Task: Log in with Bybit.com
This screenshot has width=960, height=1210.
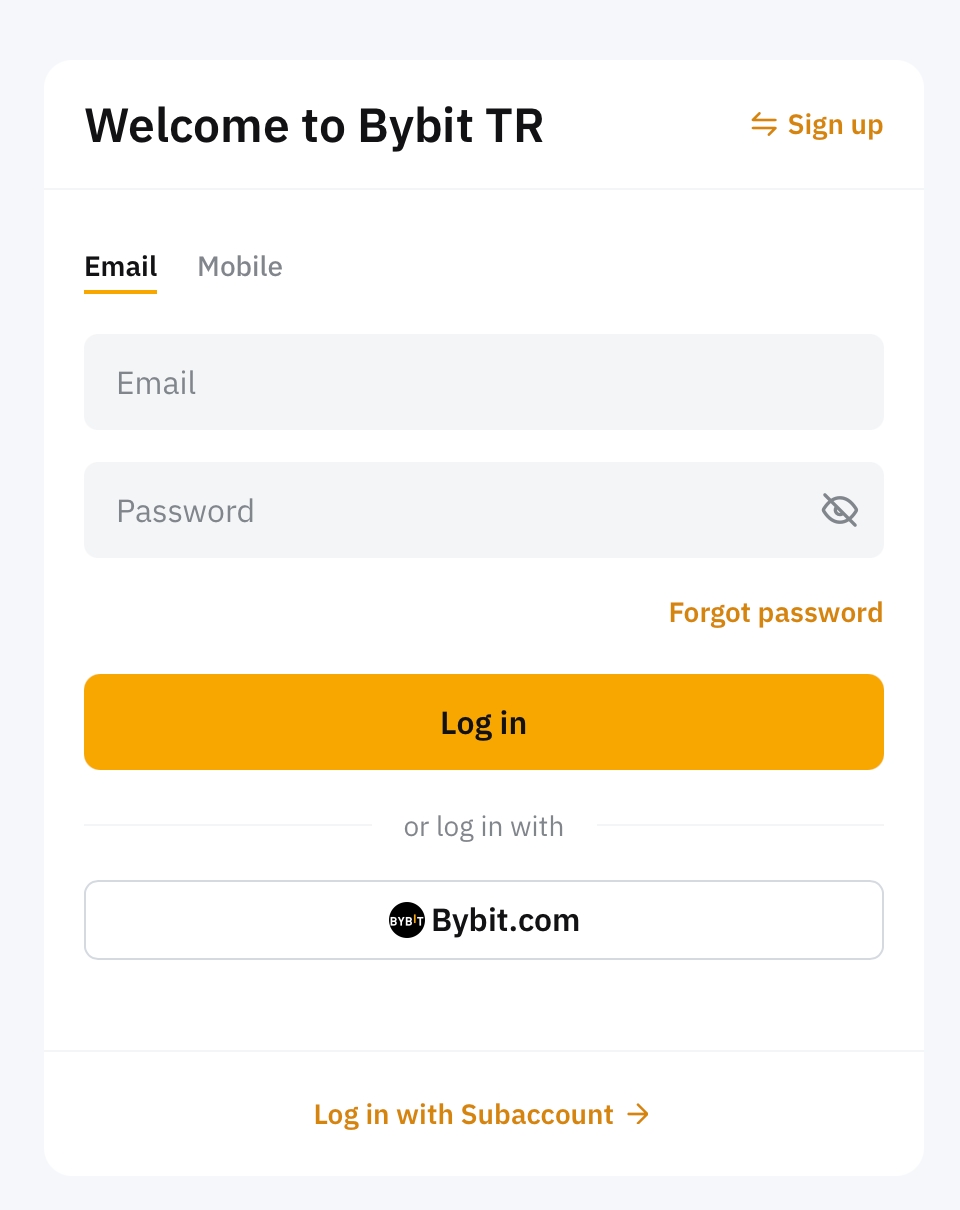Action: [x=483, y=920]
